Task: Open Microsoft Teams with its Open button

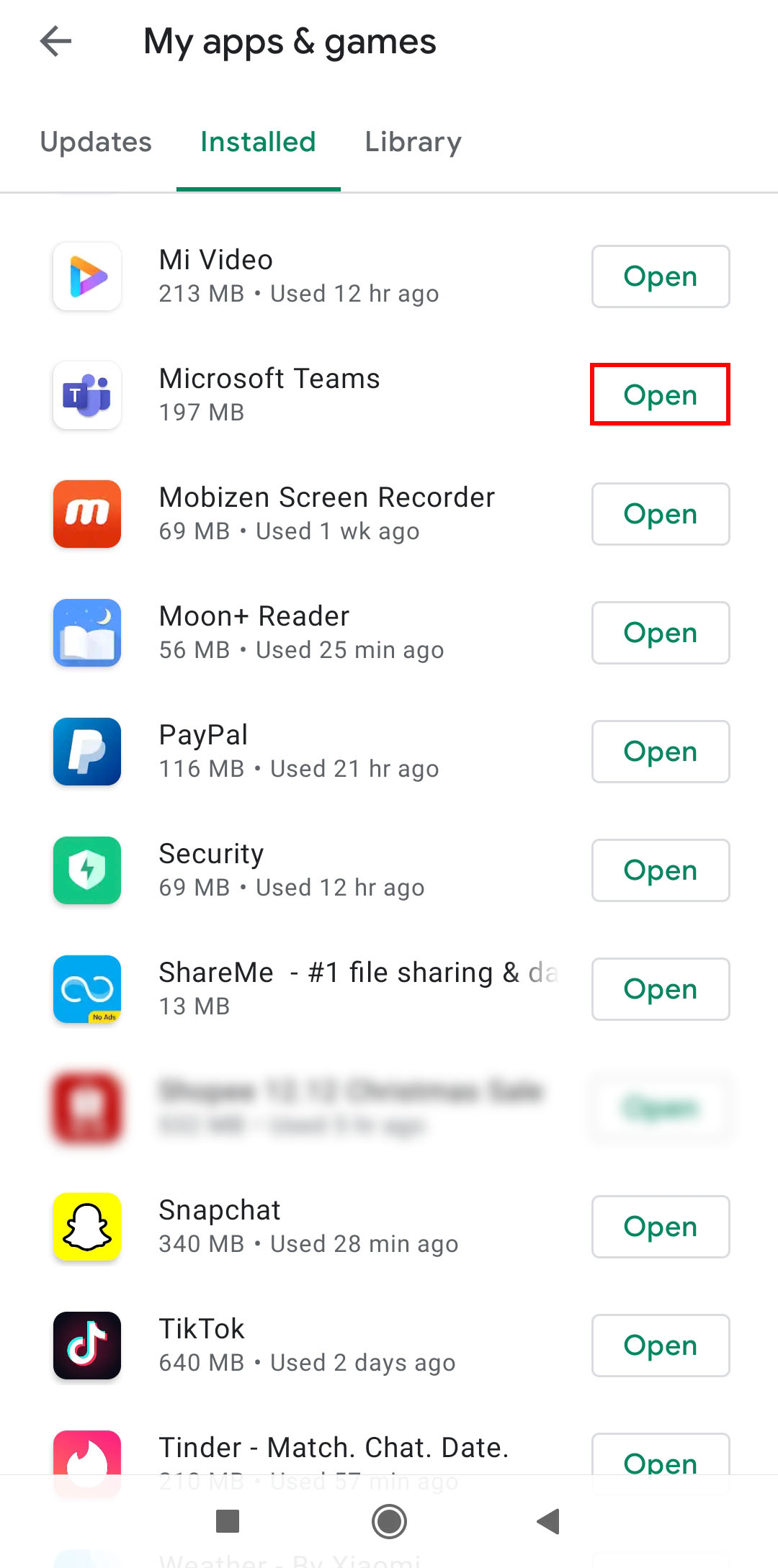Action: [x=660, y=395]
